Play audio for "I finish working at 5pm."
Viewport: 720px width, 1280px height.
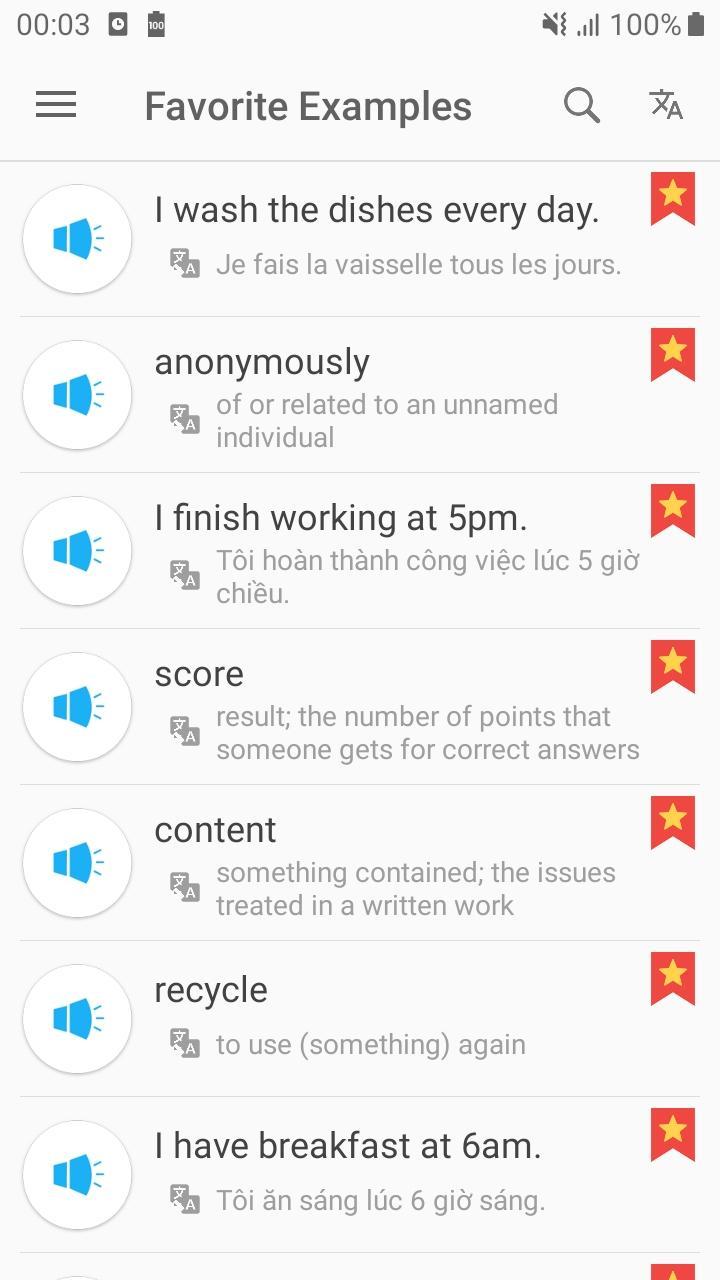point(77,551)
